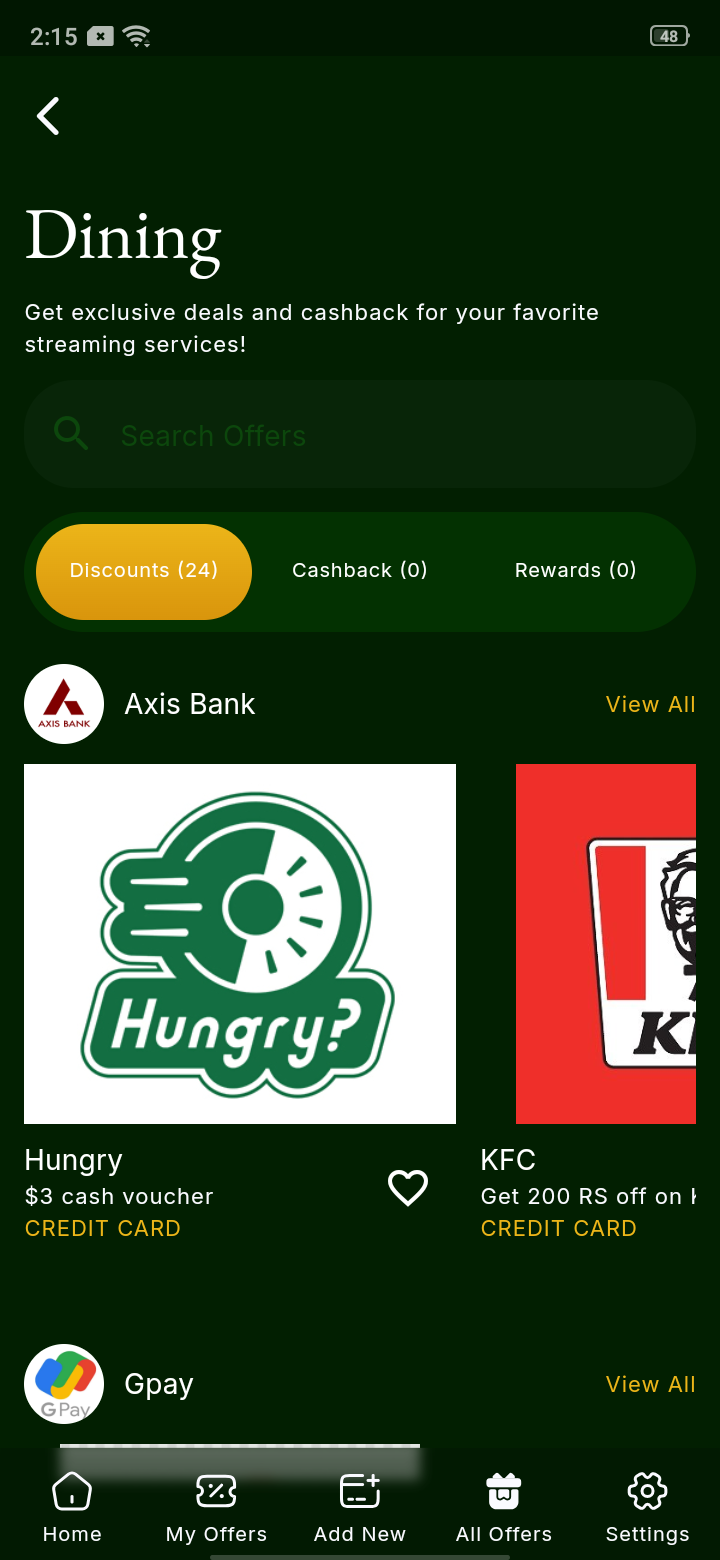Open the My Offers tab
This screenshot has width=720, height=1560.
(x=216, y=1507)
